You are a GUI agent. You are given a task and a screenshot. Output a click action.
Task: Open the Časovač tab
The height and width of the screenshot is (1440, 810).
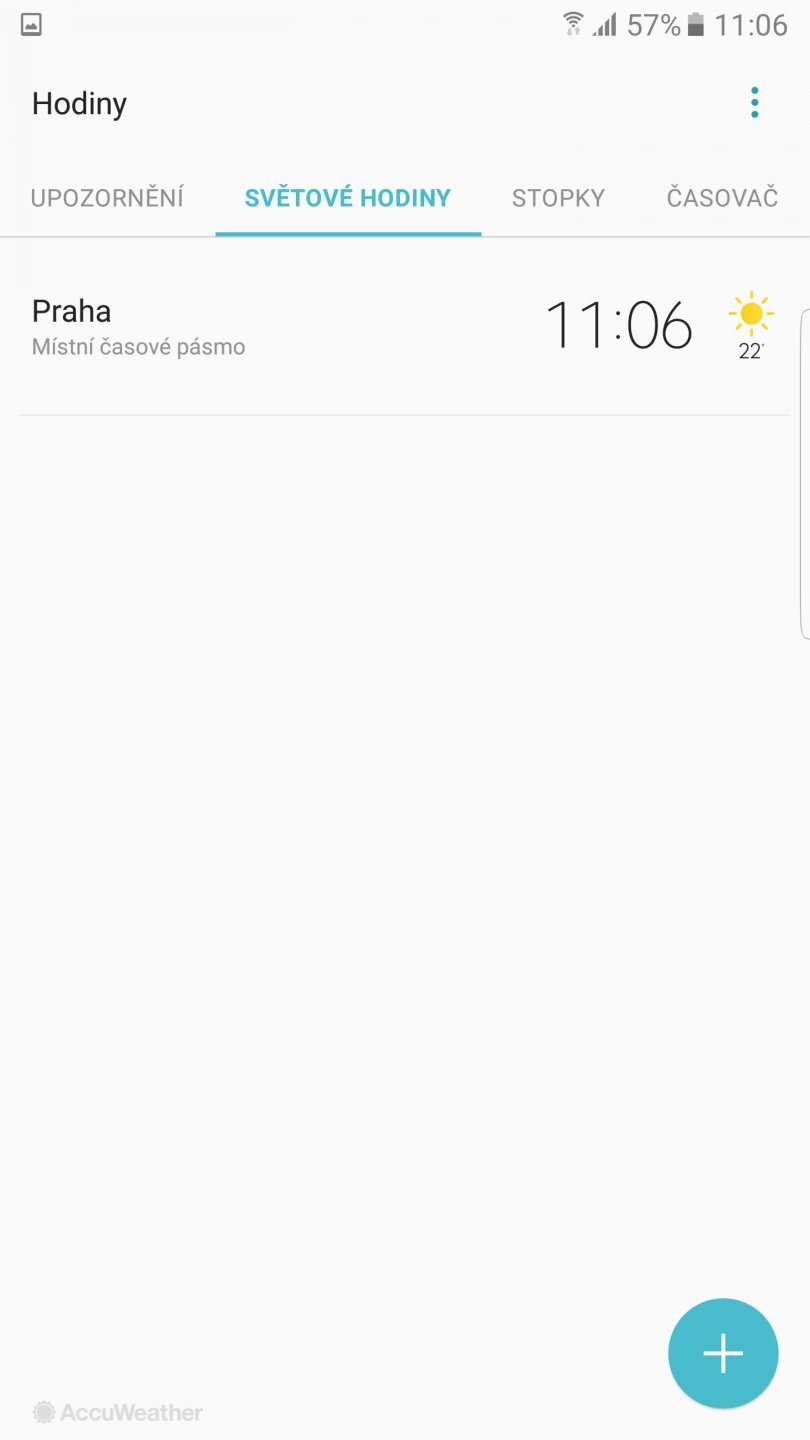(x=722, y=198)
